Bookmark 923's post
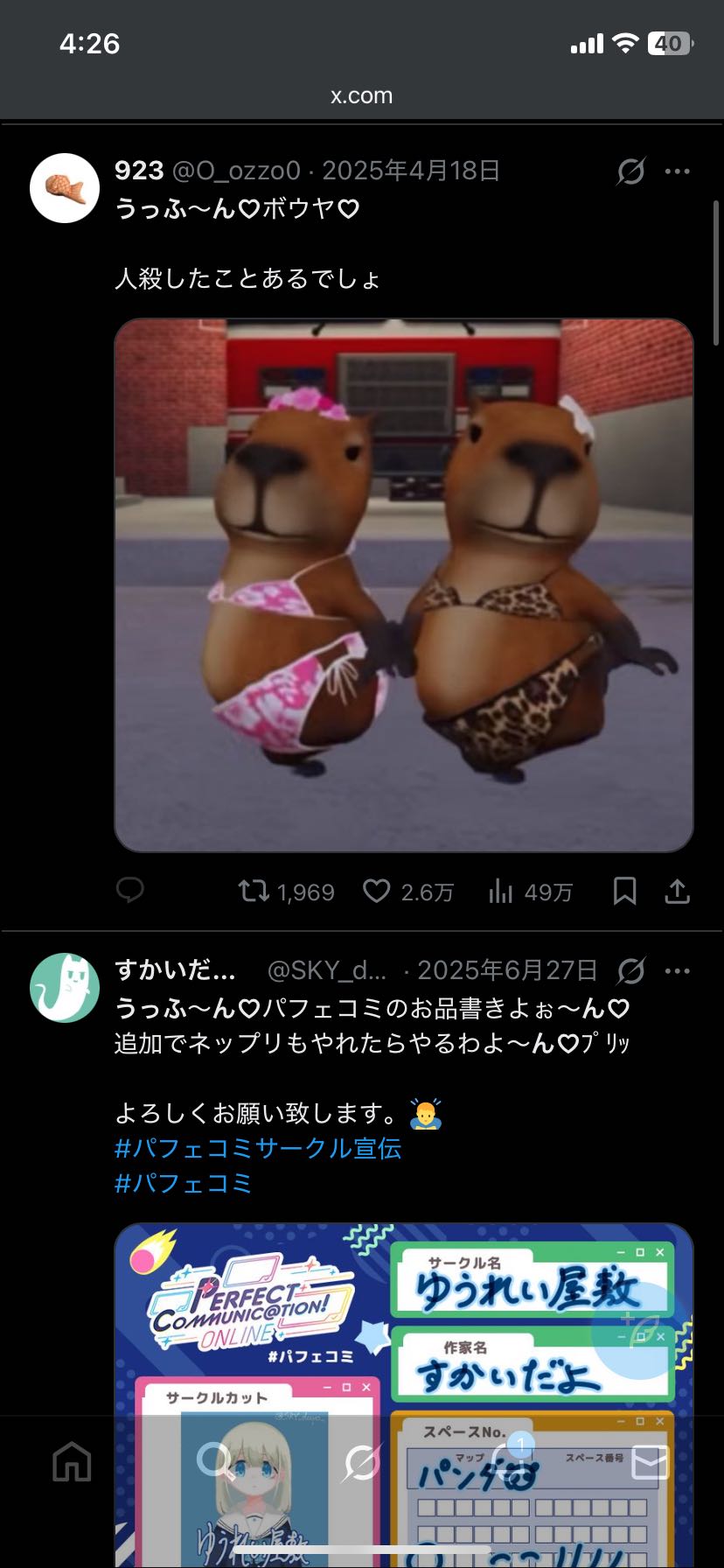724x1568 pixels. pyautogui.click(x=624, y=892)
